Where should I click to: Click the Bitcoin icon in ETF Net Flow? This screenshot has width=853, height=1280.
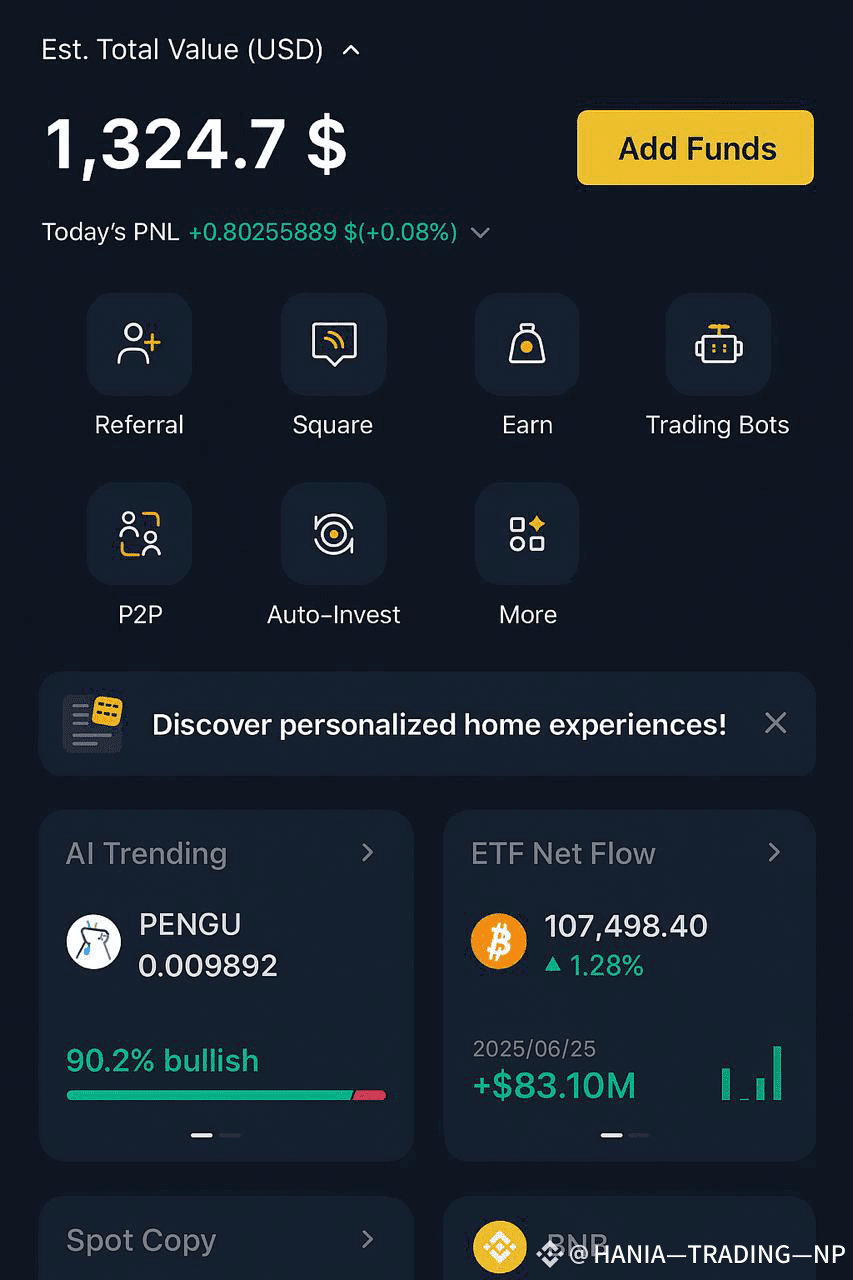click(498, 940)
